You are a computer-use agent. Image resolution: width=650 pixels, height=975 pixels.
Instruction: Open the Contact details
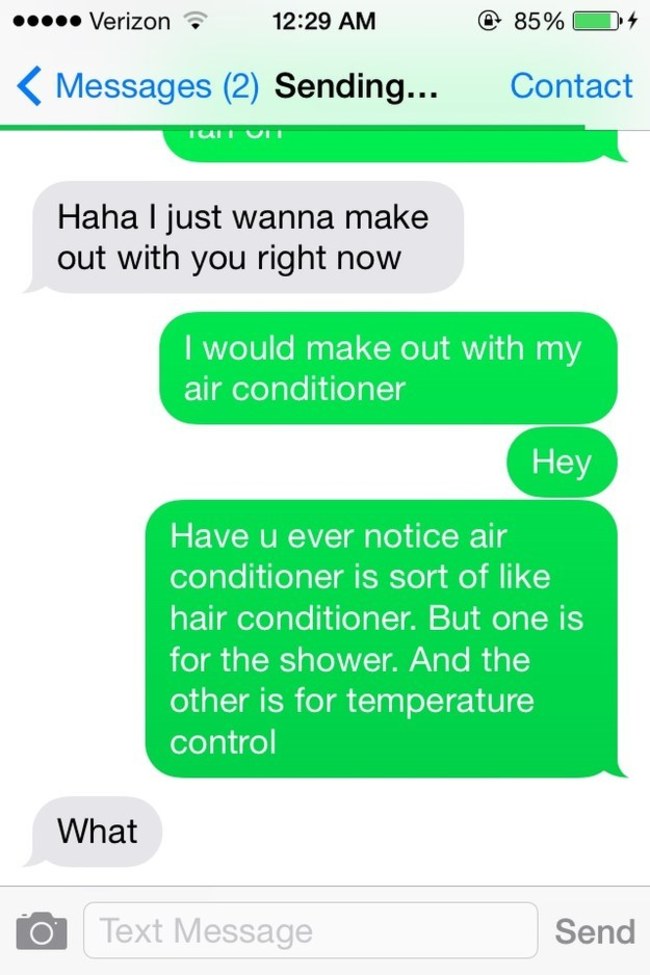tap(571, 86)
